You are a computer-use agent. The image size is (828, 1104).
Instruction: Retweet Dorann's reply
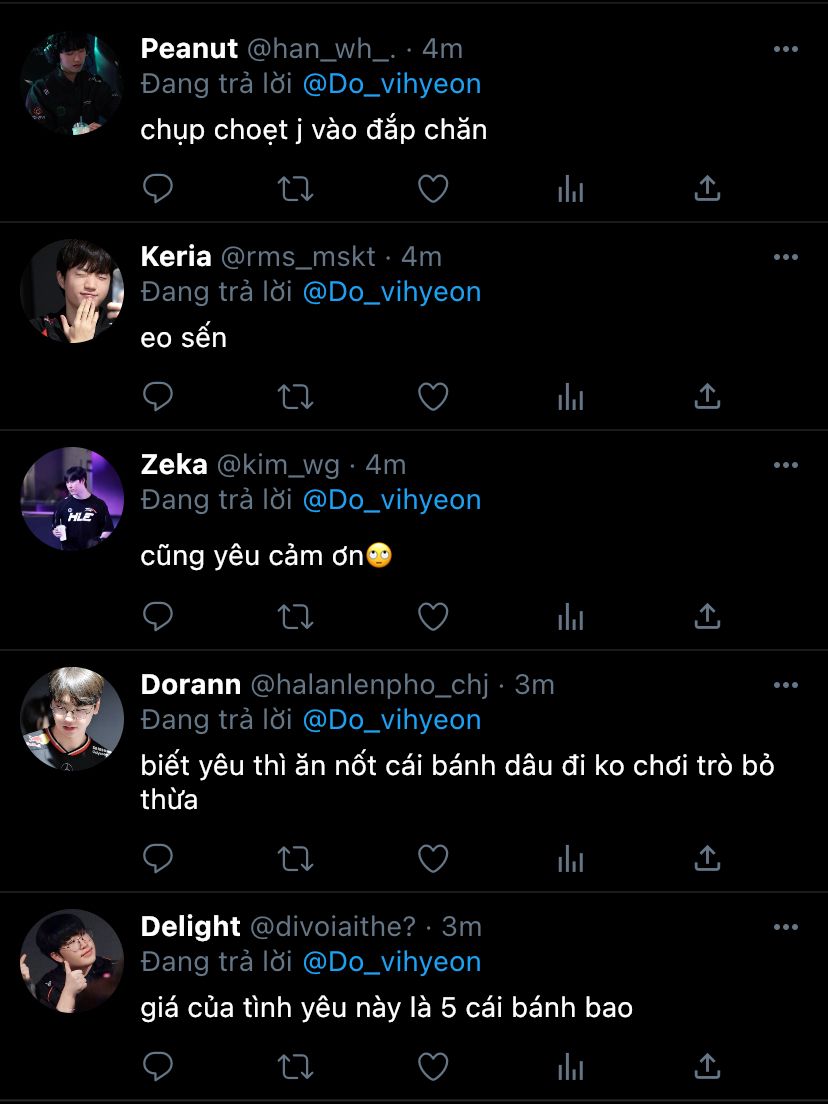pos(295,858)
